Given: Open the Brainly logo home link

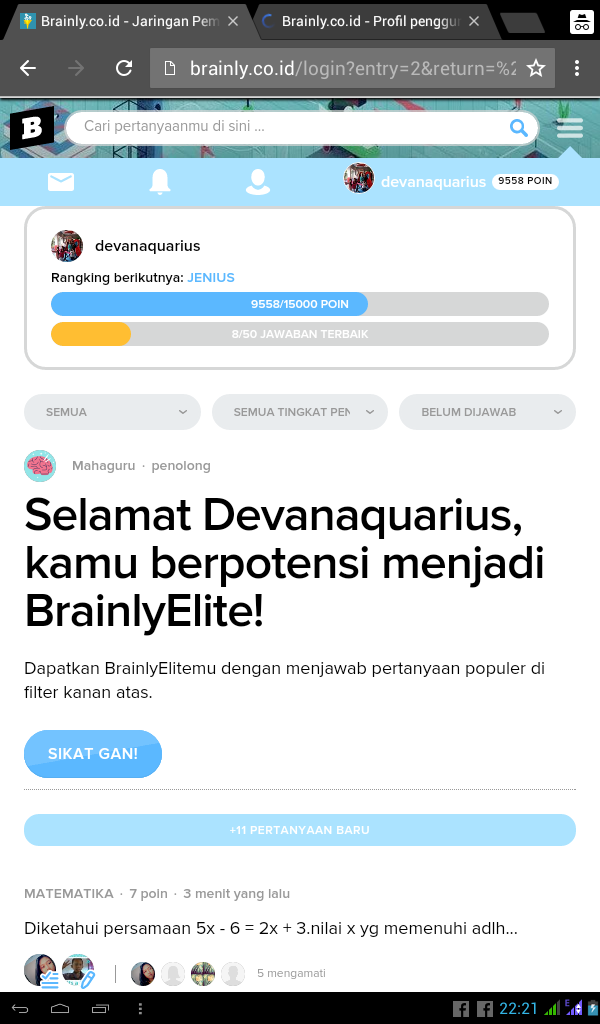Looking at the screenshot, I should click(32, 128).
